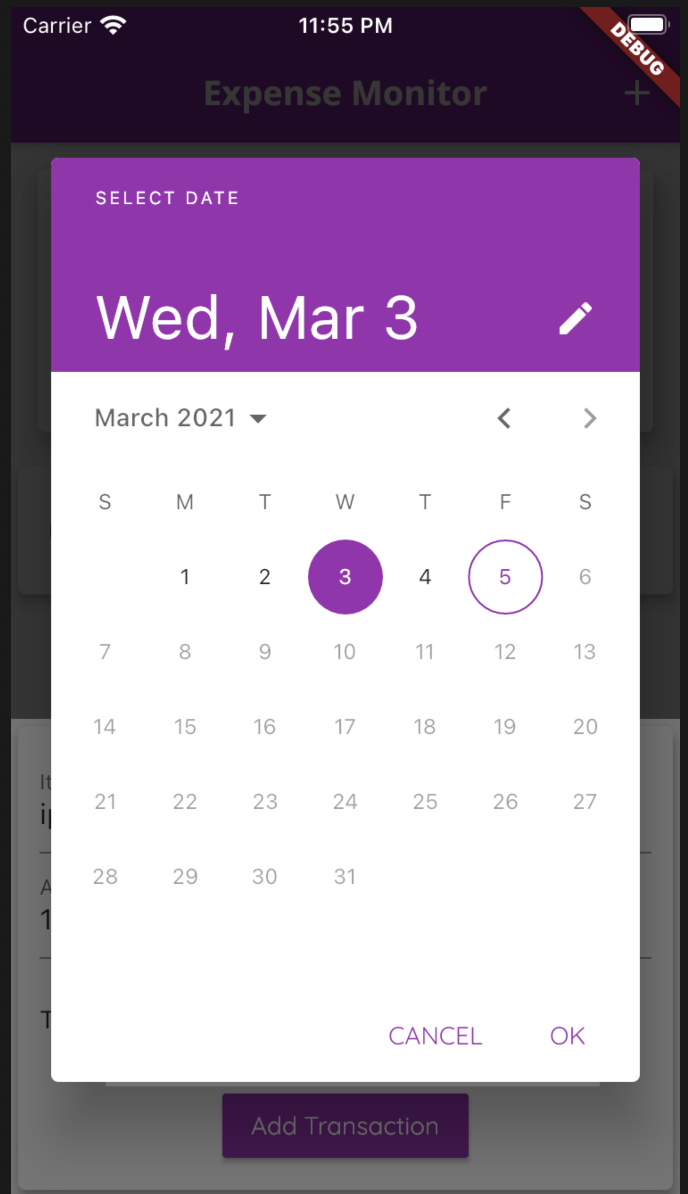Tap the highlighted date March 3
The image size is (688, 1194).
tap(345, 576)
